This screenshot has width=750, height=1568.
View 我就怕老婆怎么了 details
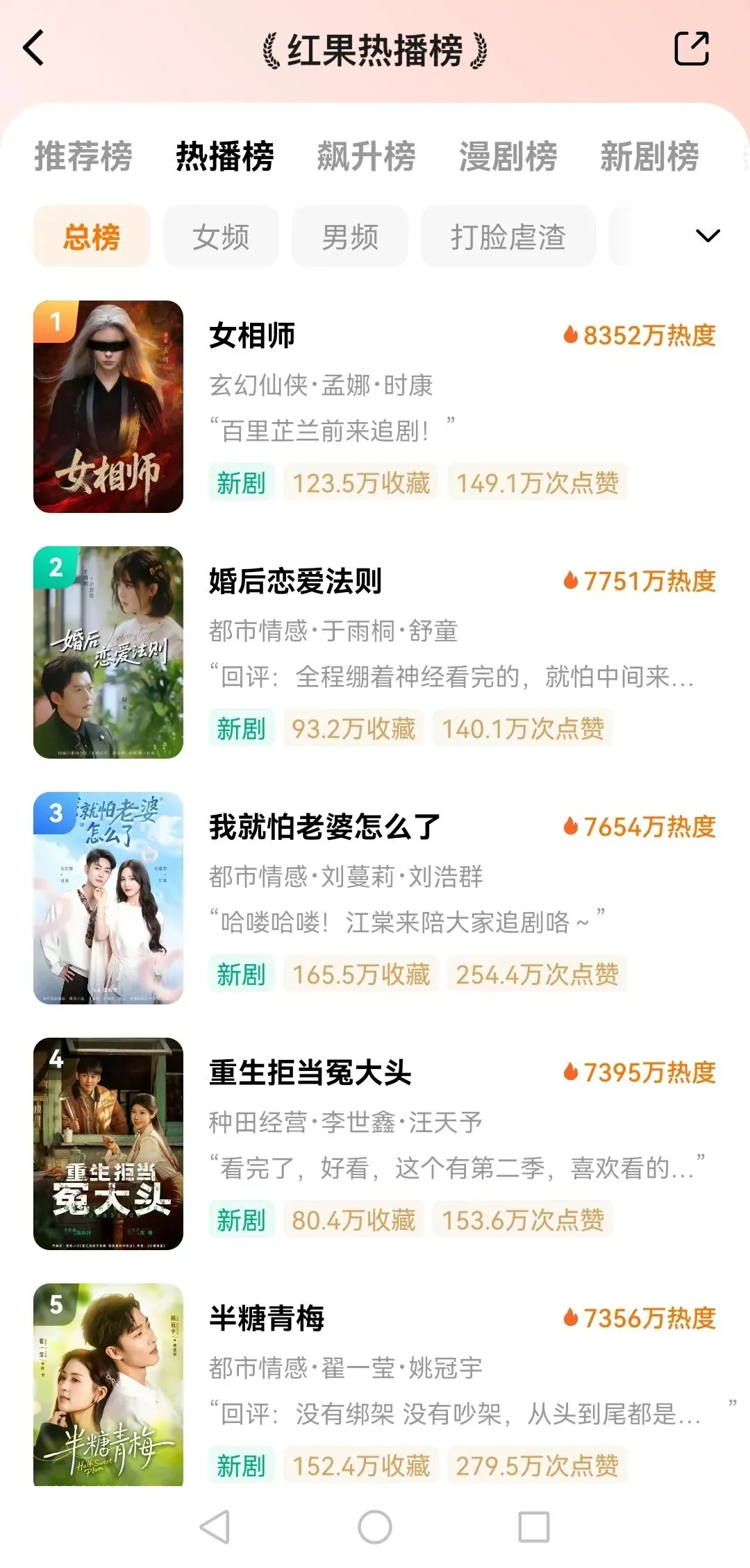coord(324,827)
